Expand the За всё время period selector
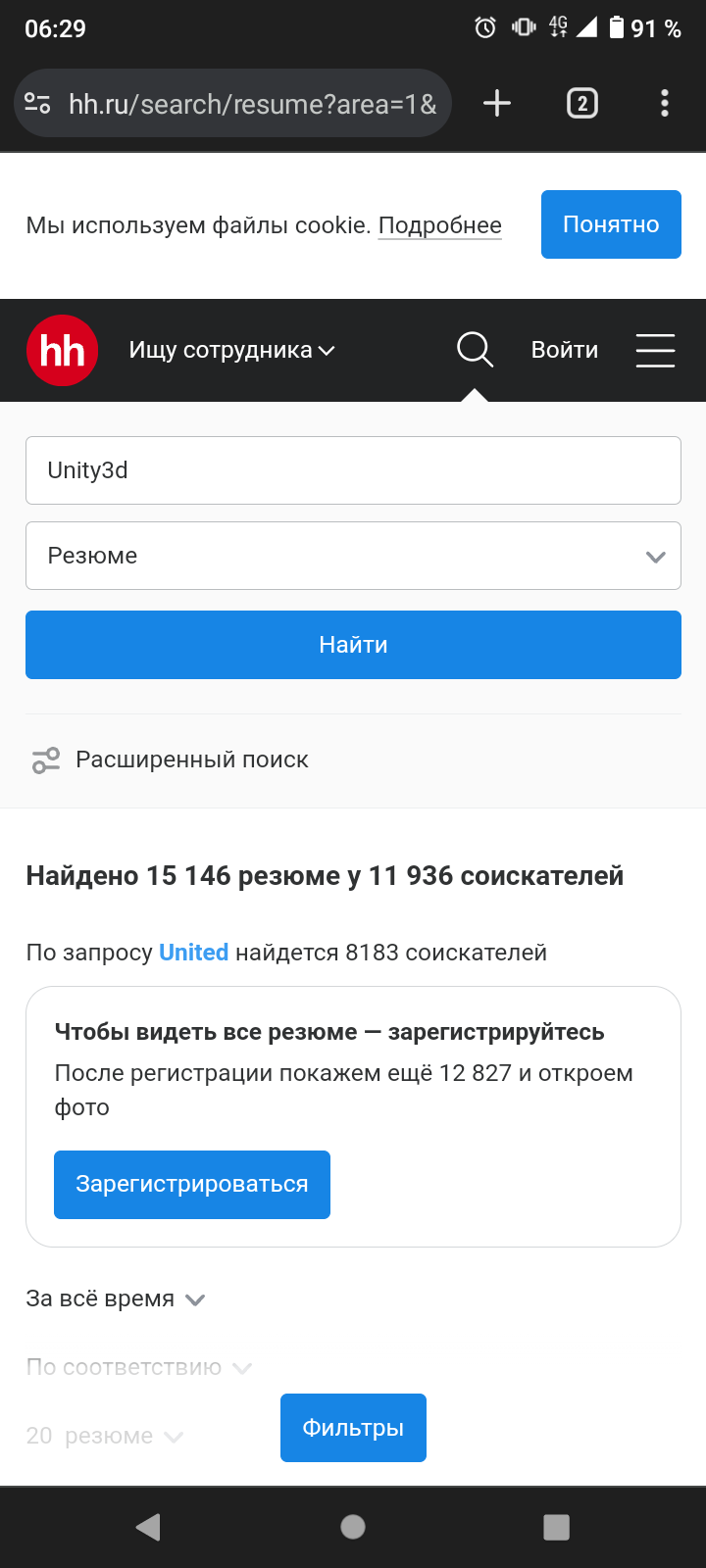Viewport: 706px width, 1568px height. tap(116, 1299)
